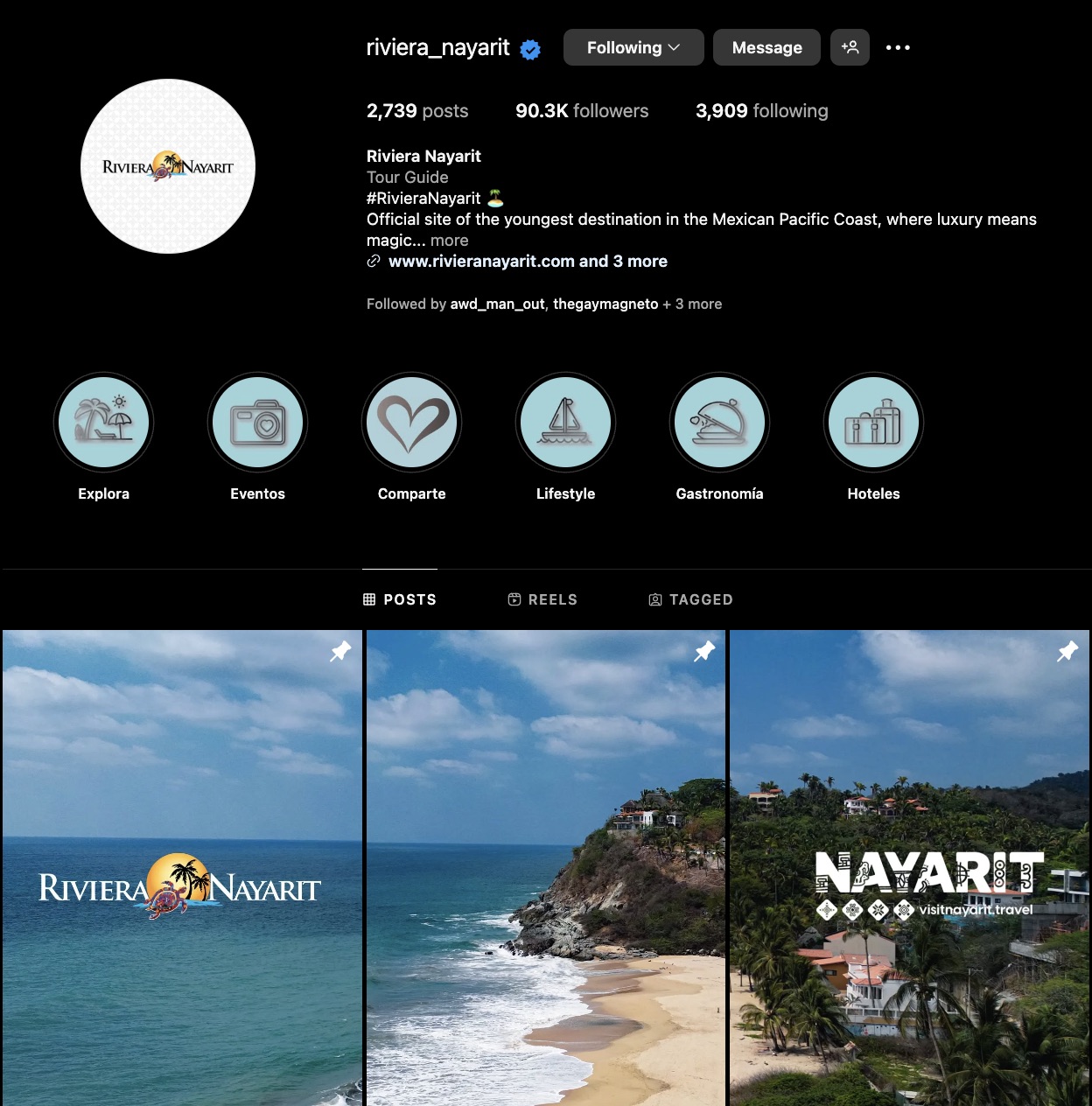1092x1106 pixels.
Task: Open the three-dot options menu
Action: [x=898, y=47]
